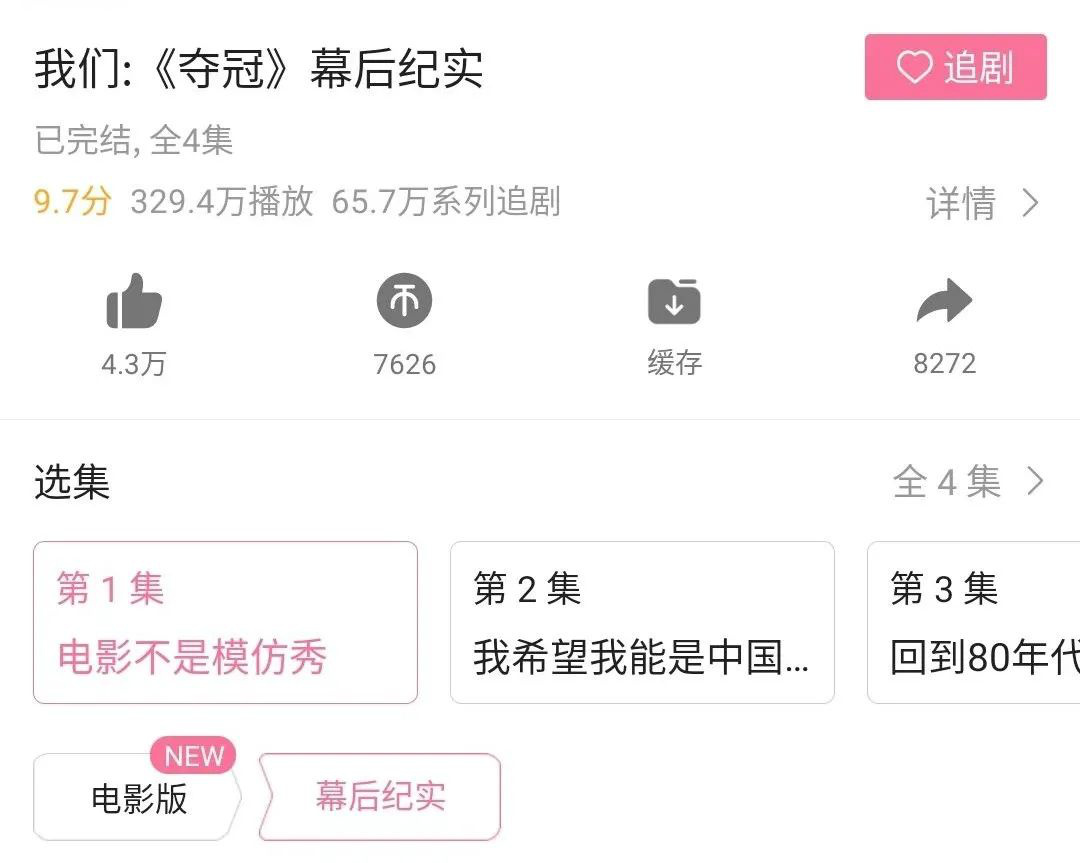Open 详情 details page
This screenshot has height=863, width=1080.
[982, 204]
